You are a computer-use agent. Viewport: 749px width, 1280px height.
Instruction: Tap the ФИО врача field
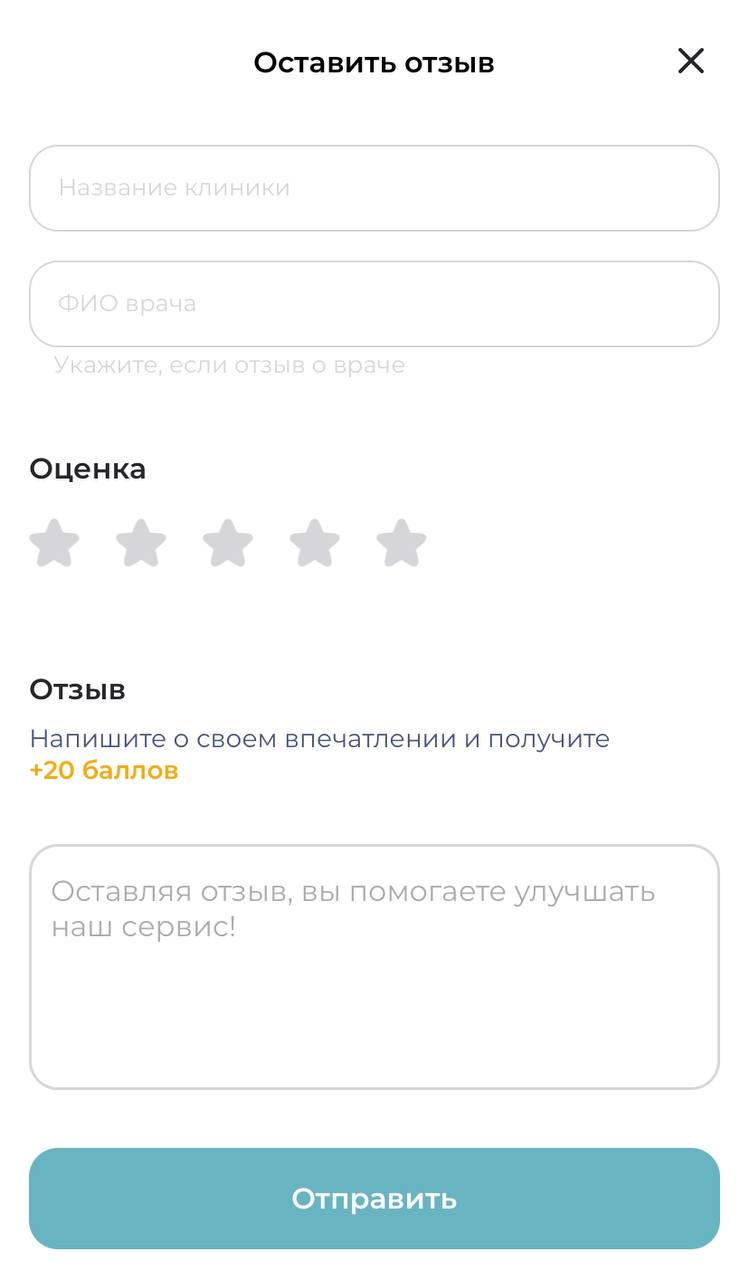(x=374, y=304)
